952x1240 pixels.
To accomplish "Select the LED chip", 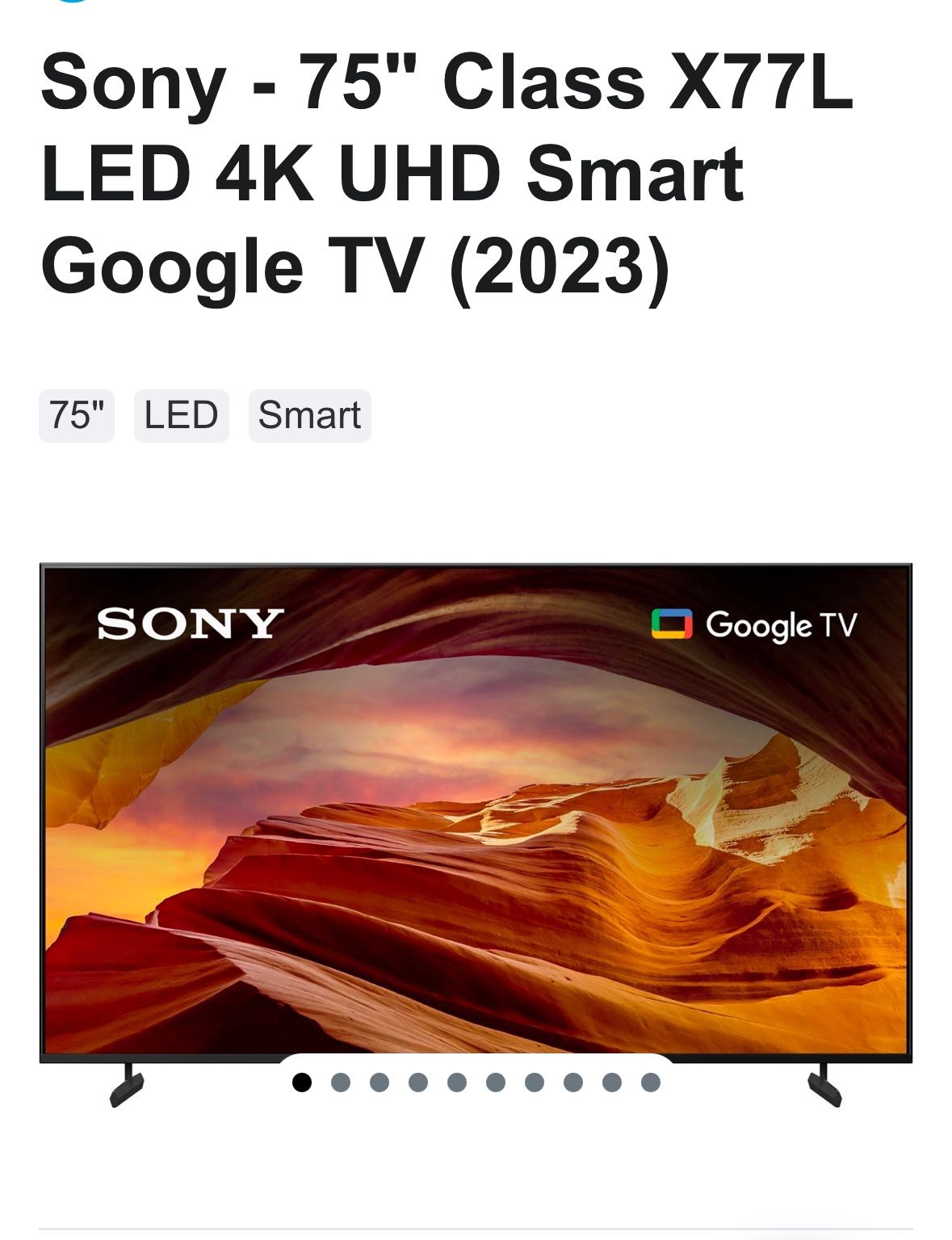I will click(x=181, y=416).
